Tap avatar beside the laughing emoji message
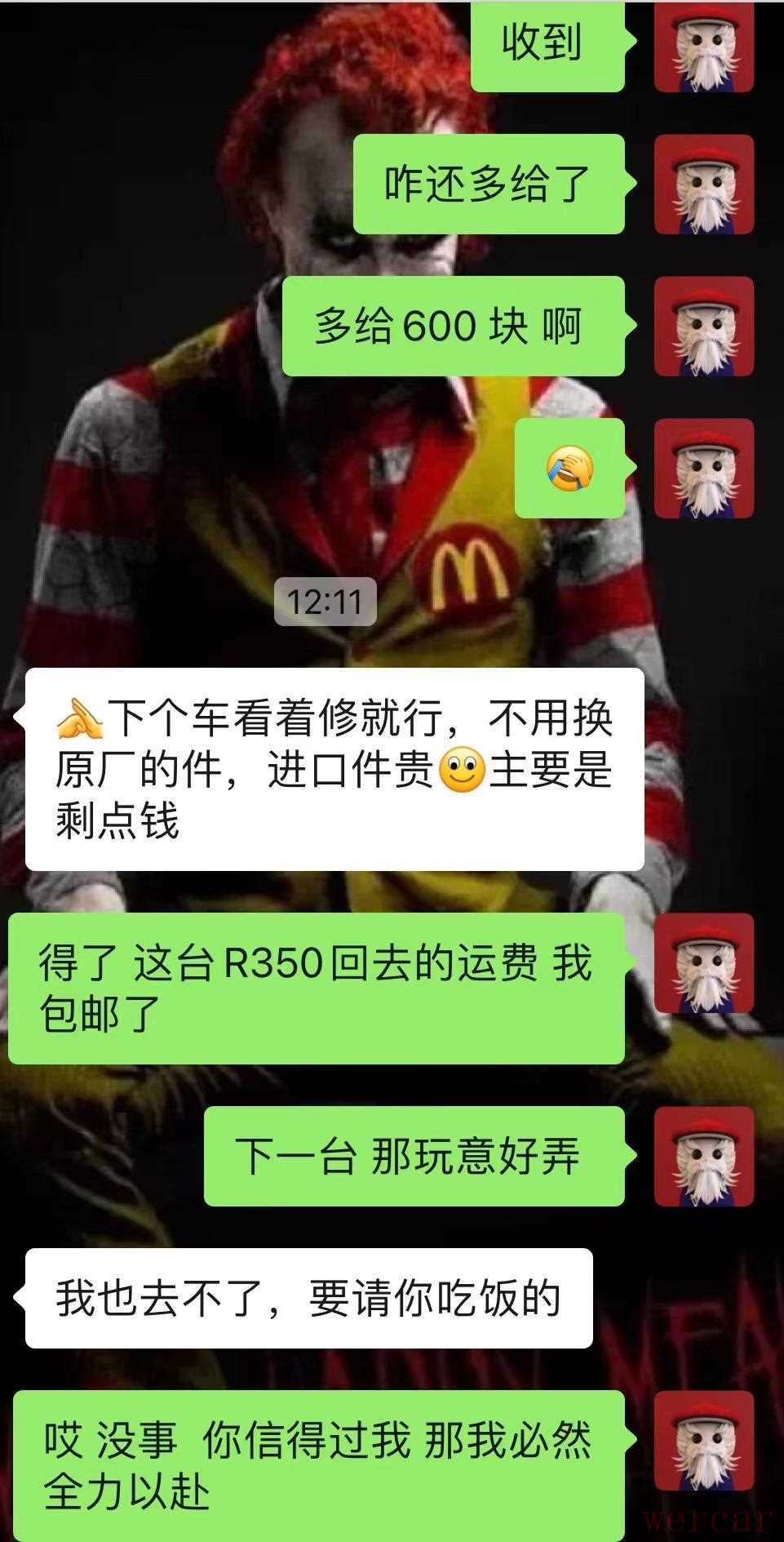The image size is (784, 1542). (x=703, y=469)
